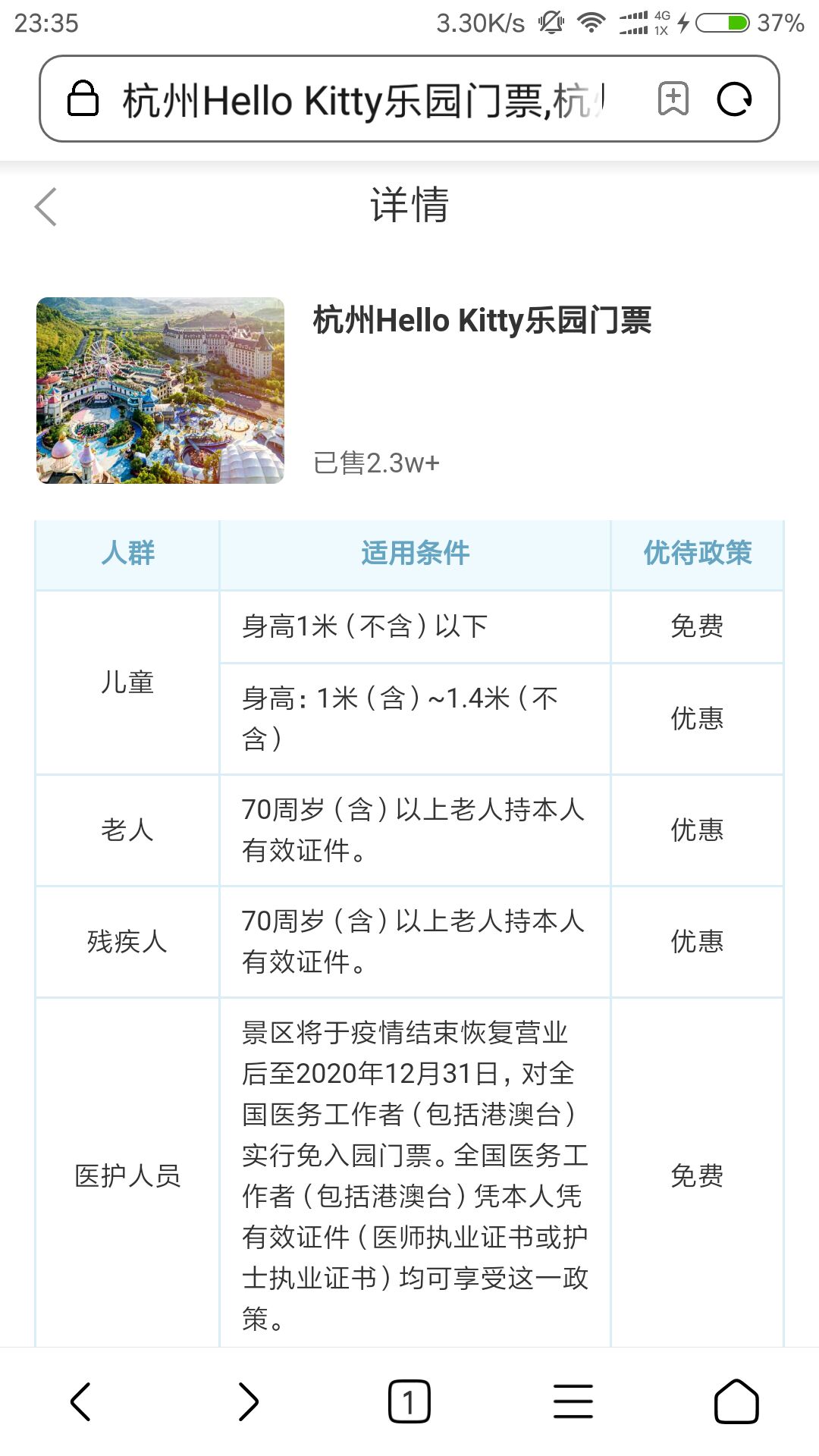Tap the browser address bar
This screenshot has width=819, height=1456.
pos(362,99)
